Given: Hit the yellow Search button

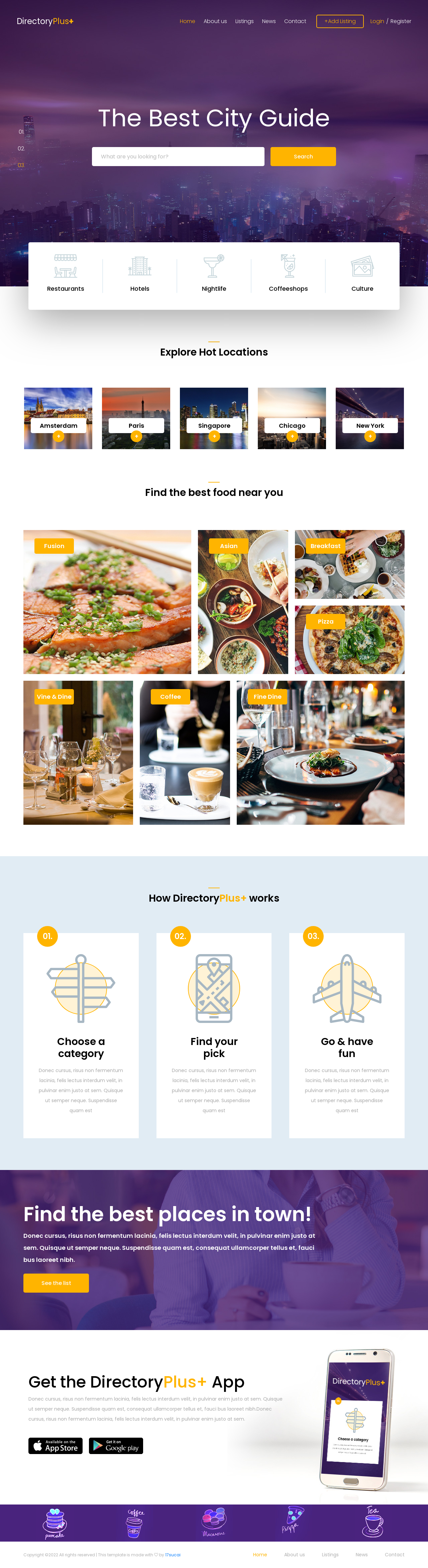Looking at the screenshot, I should (303, 156).
